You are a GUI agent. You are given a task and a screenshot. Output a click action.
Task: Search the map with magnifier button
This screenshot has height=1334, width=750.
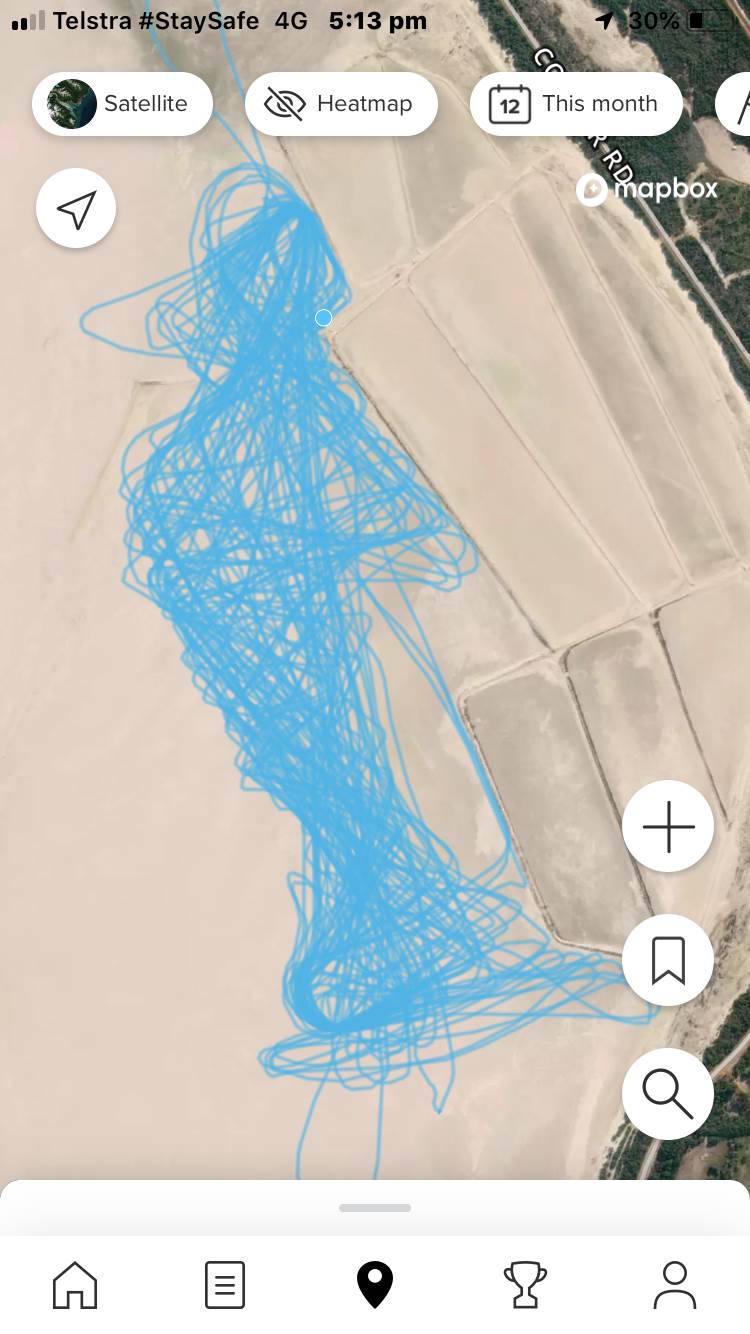(x=668, y=1093)
